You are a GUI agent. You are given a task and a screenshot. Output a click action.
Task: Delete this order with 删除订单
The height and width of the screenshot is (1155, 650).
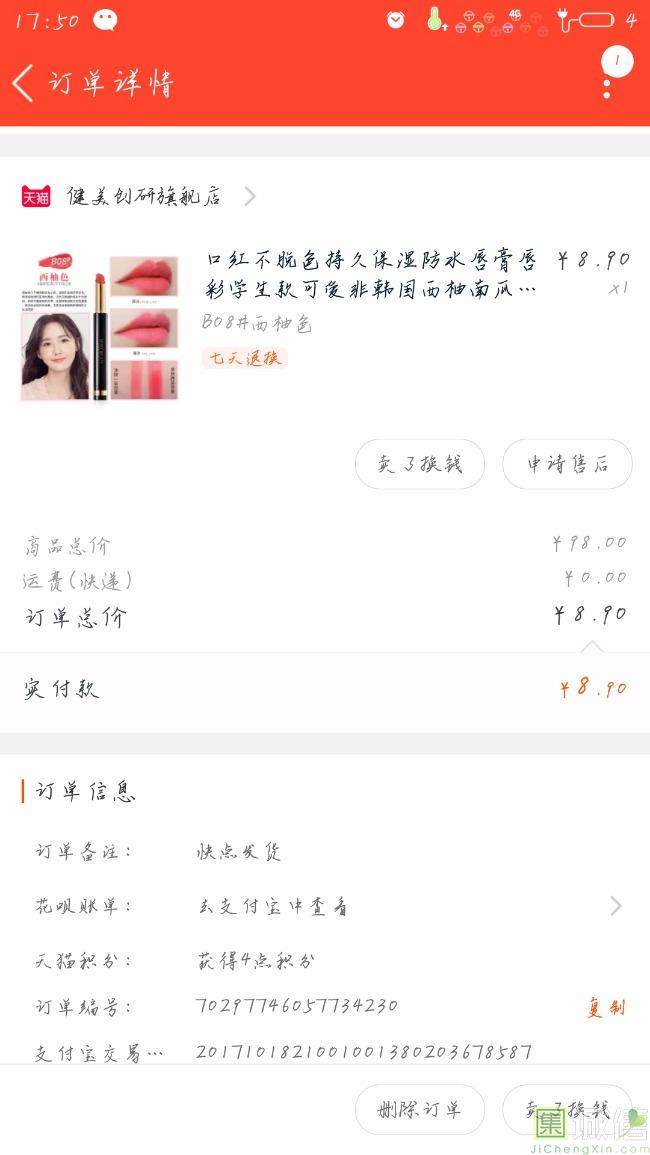click(420, 1109)
